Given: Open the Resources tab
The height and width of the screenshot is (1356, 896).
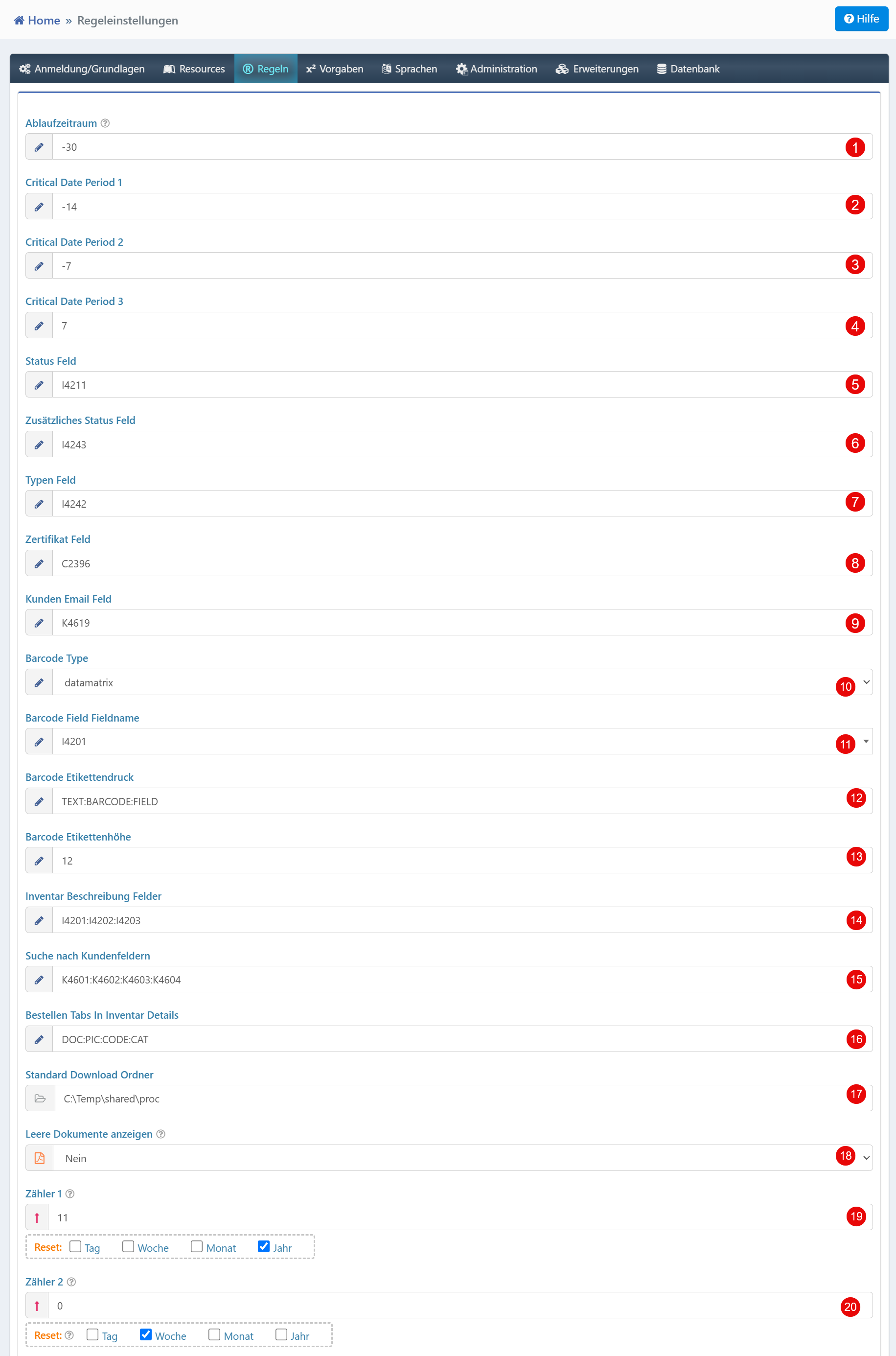Looking at the screenshot, I should [x=194, y=69].
